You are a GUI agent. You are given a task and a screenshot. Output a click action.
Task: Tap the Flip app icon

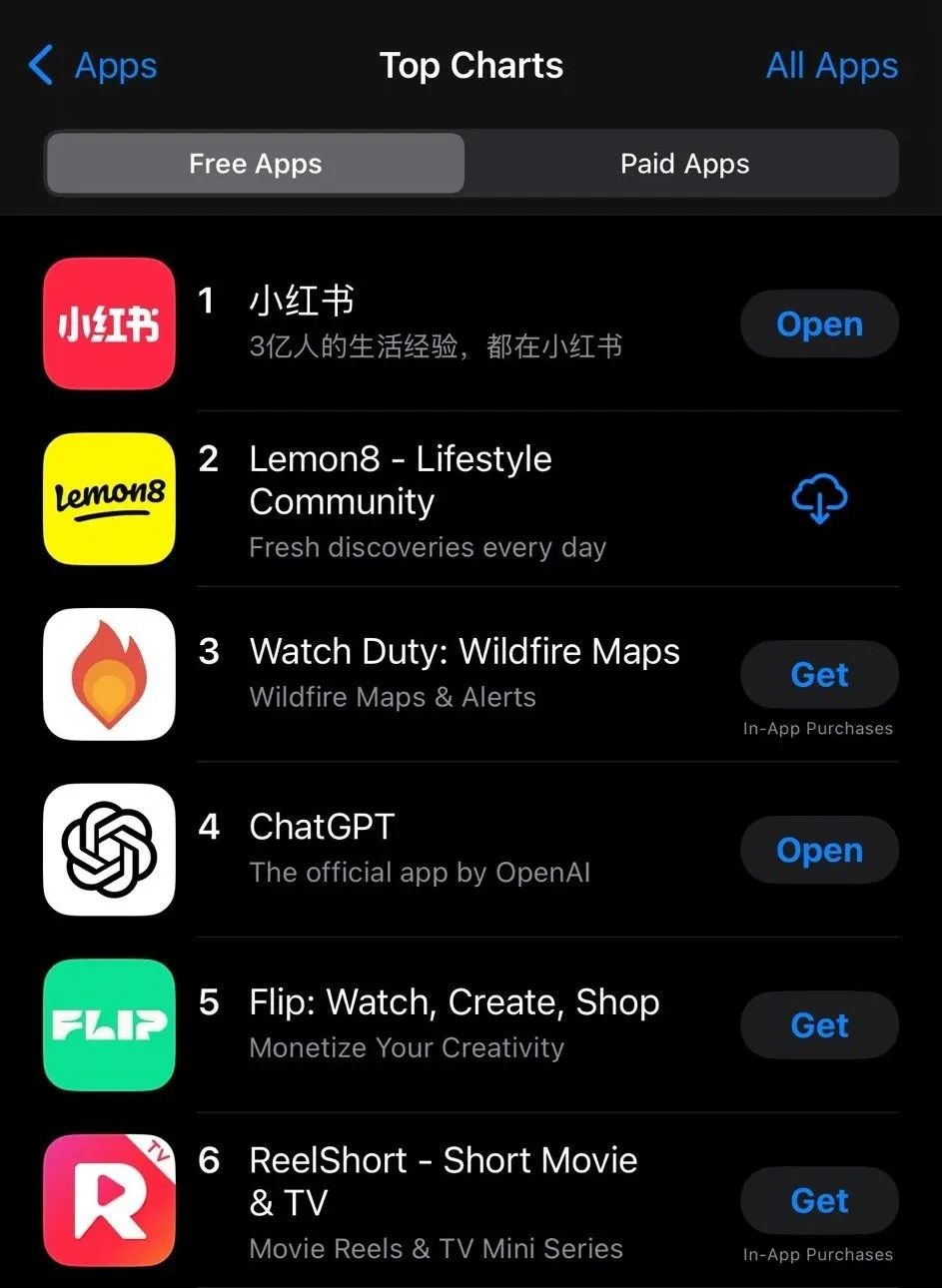click(109, 1024)
